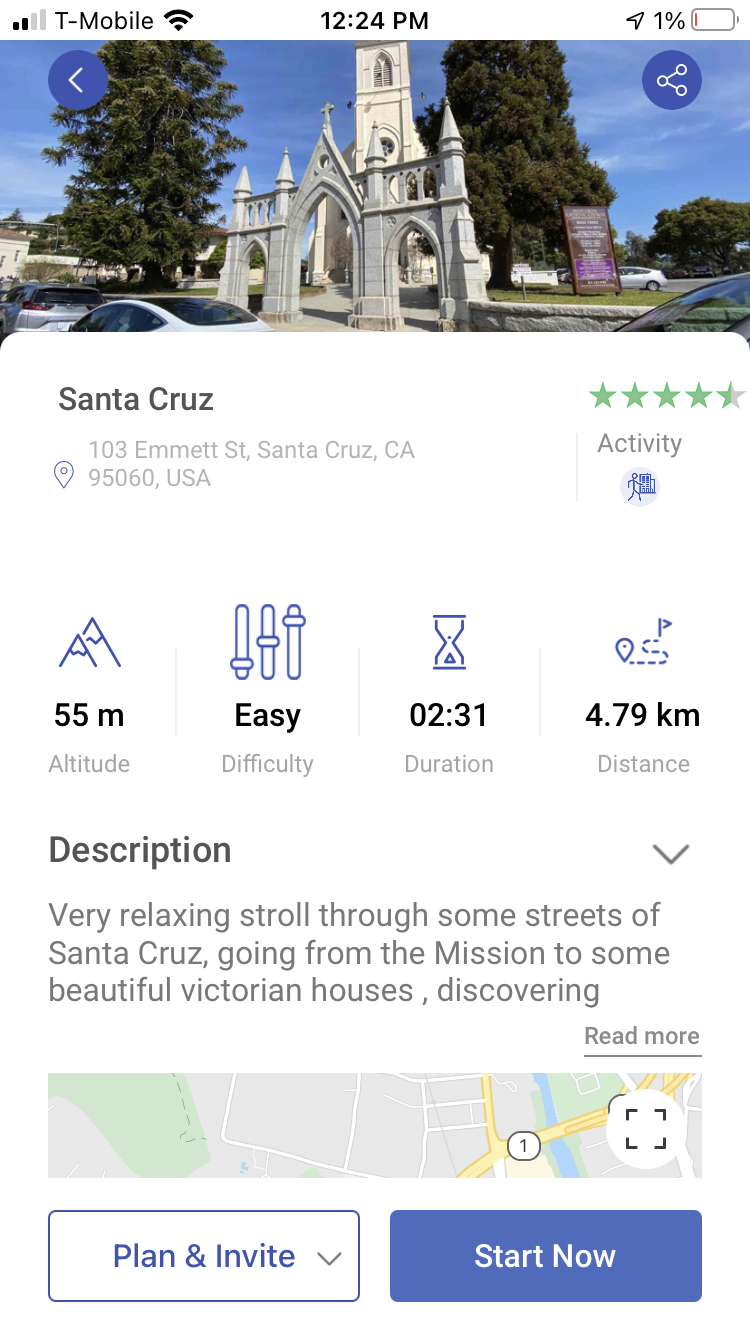Expand the map to fullscreen
The image size is (750, 1334).
click(x=646, y=1128)
